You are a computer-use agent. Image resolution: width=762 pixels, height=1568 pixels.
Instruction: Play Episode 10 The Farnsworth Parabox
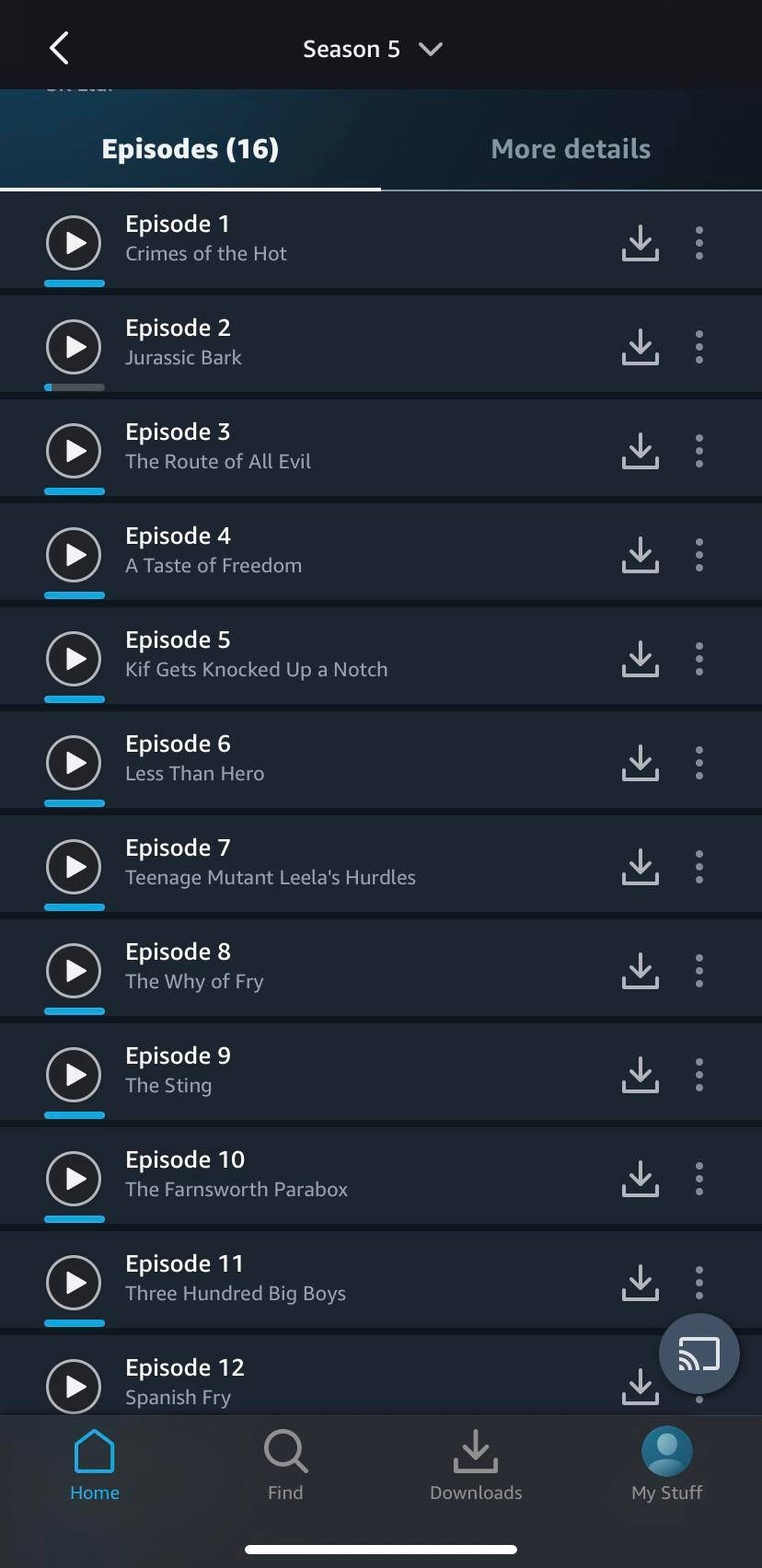74,1179
